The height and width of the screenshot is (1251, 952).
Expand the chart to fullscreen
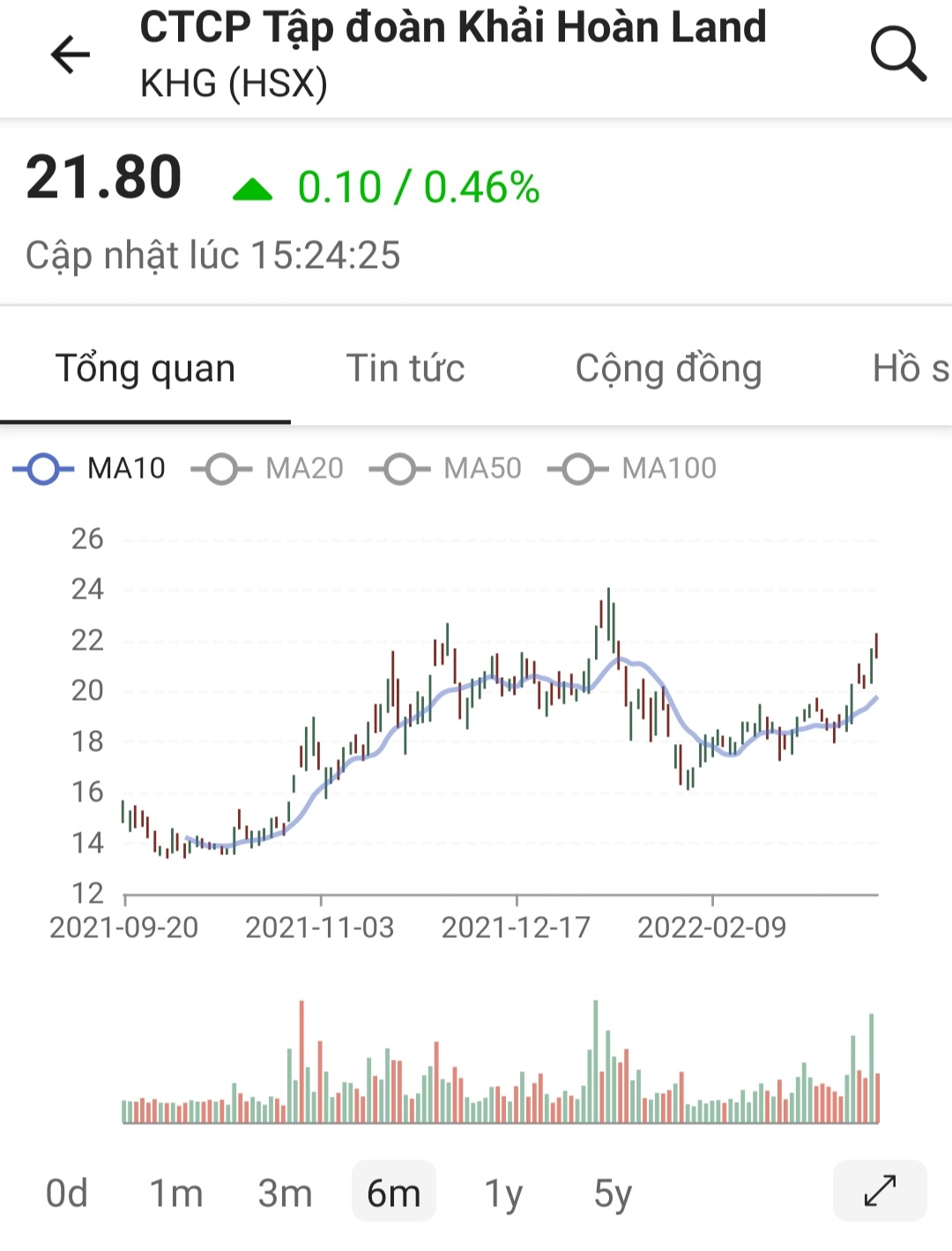coord(880,1191)
